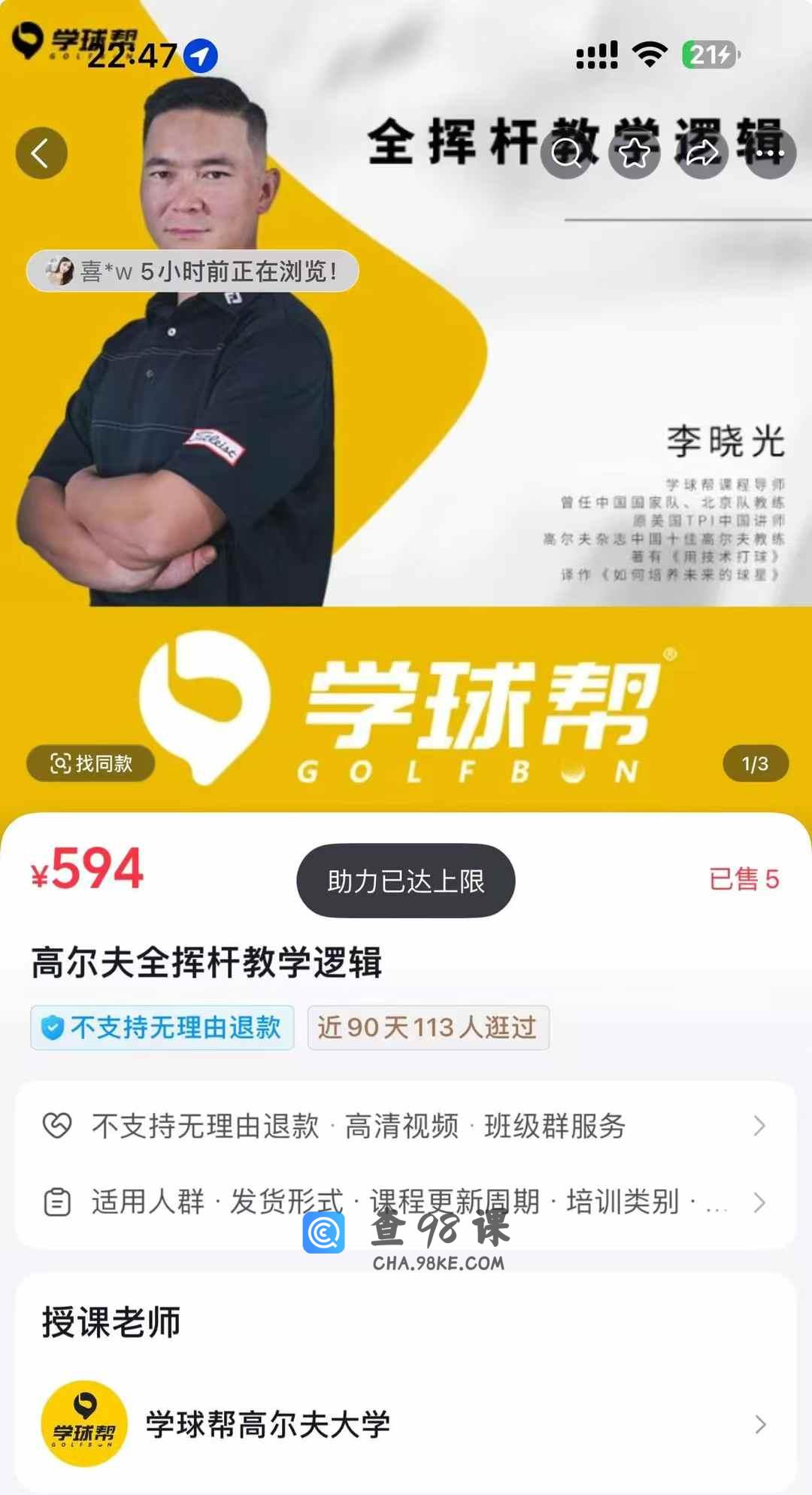Image resolution: width=812 pixels, height=1495 pixels.
Task: Open the 不支持无理由退款 service details row
Action: (x=406, y=1126)
